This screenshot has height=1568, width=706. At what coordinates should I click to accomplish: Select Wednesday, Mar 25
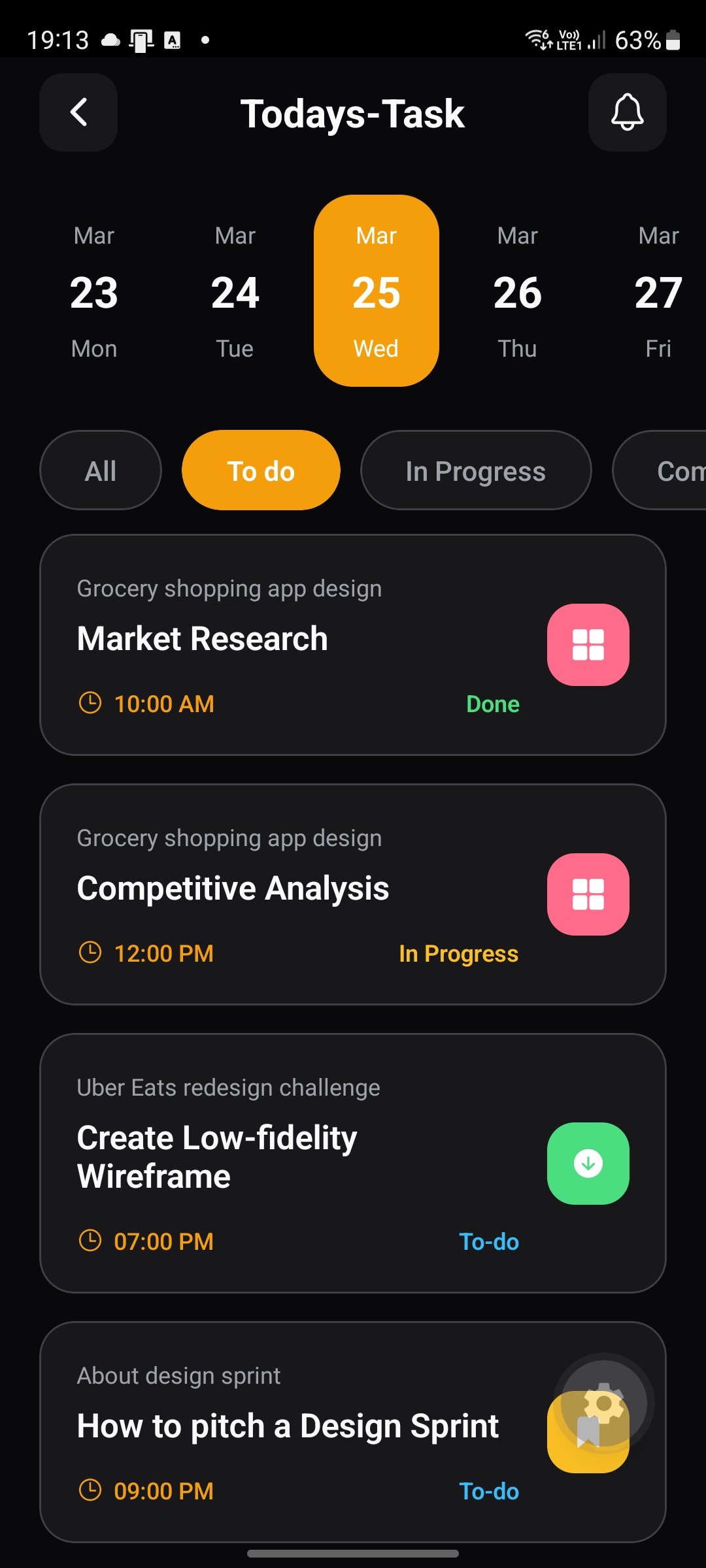click(x=377, y=291)
